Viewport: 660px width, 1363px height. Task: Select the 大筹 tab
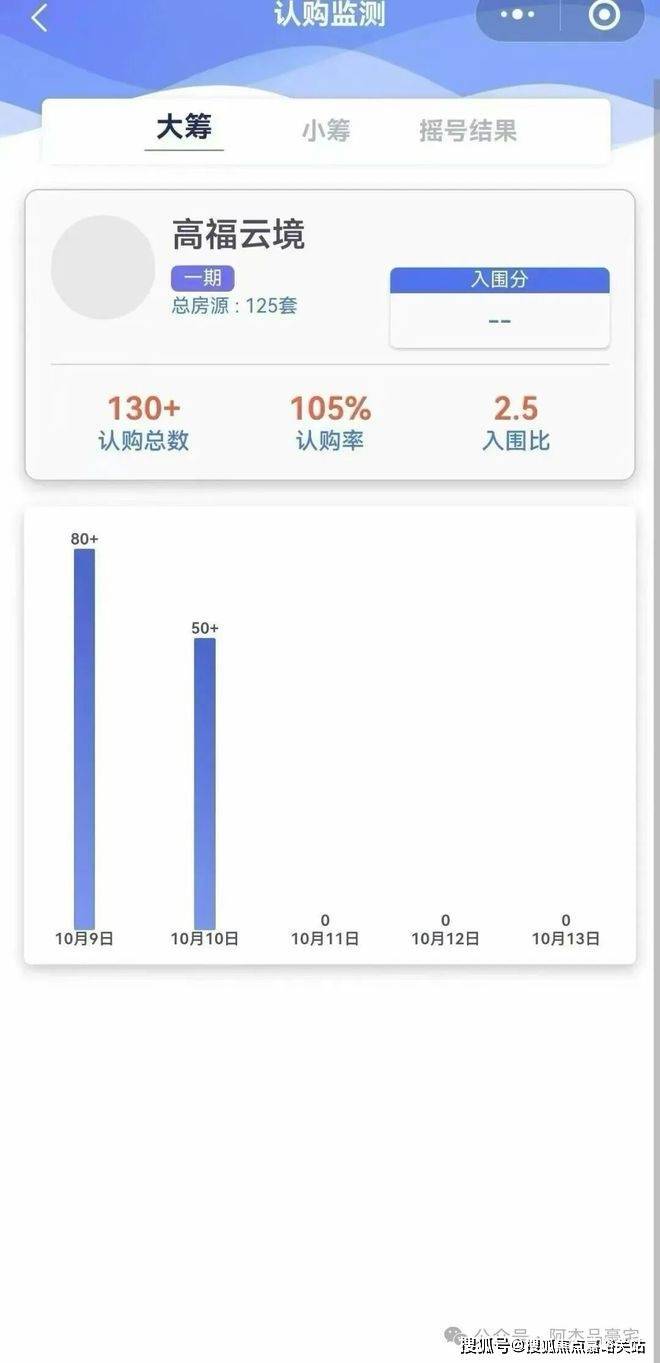[x=184, y=128]
